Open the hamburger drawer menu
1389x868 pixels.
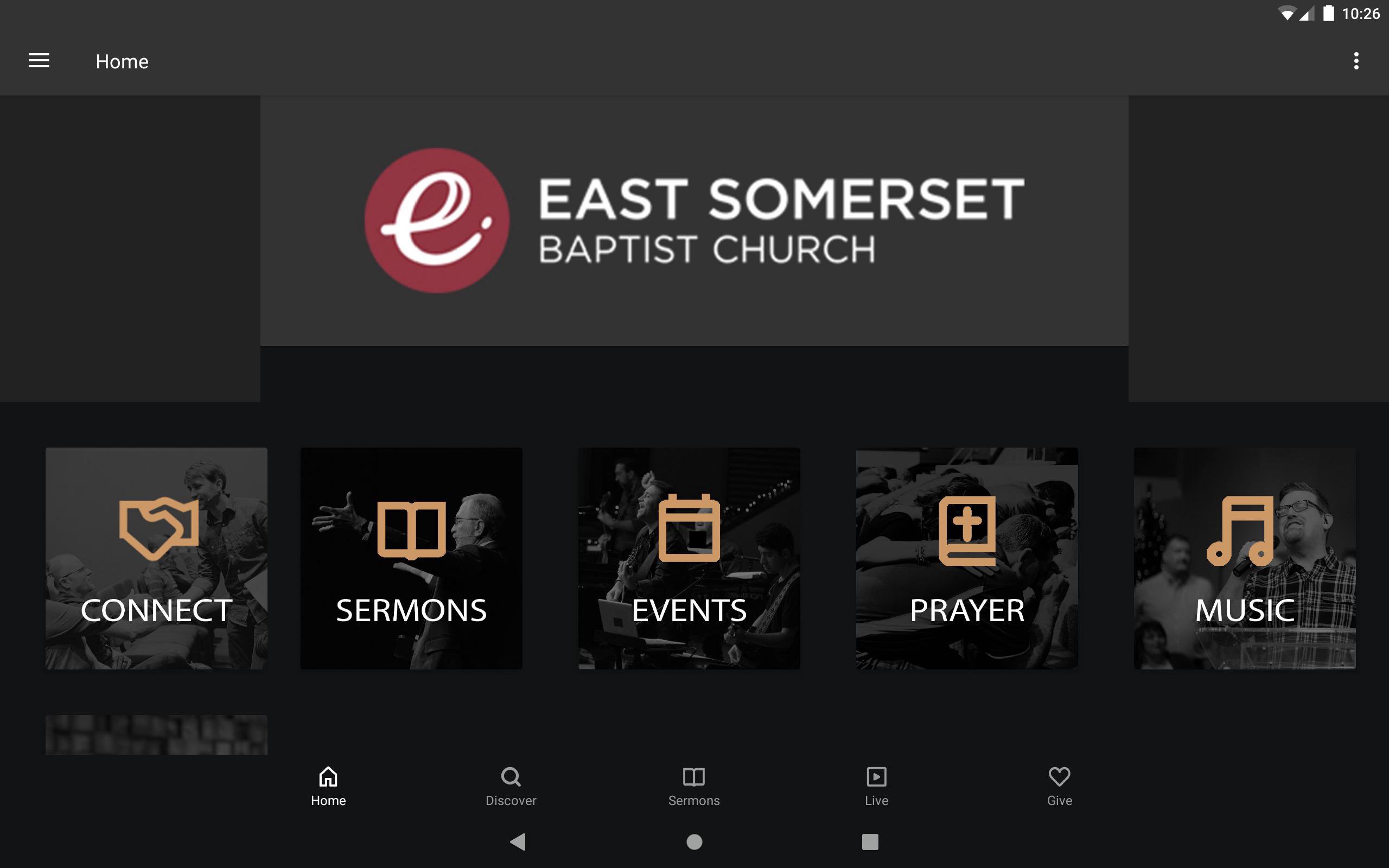[39, 61]
